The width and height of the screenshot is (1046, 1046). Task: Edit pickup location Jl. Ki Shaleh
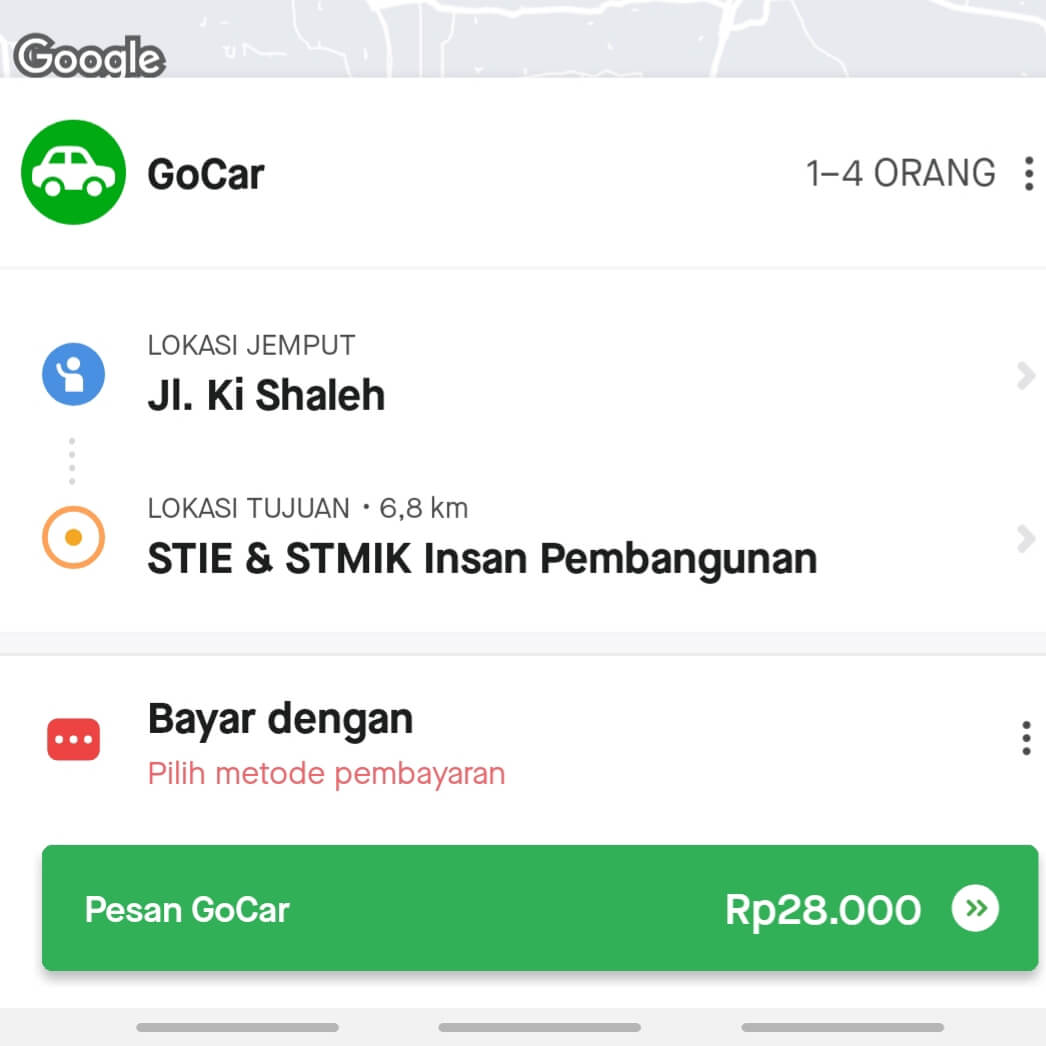pyautogui.click(x=540, y=376)
